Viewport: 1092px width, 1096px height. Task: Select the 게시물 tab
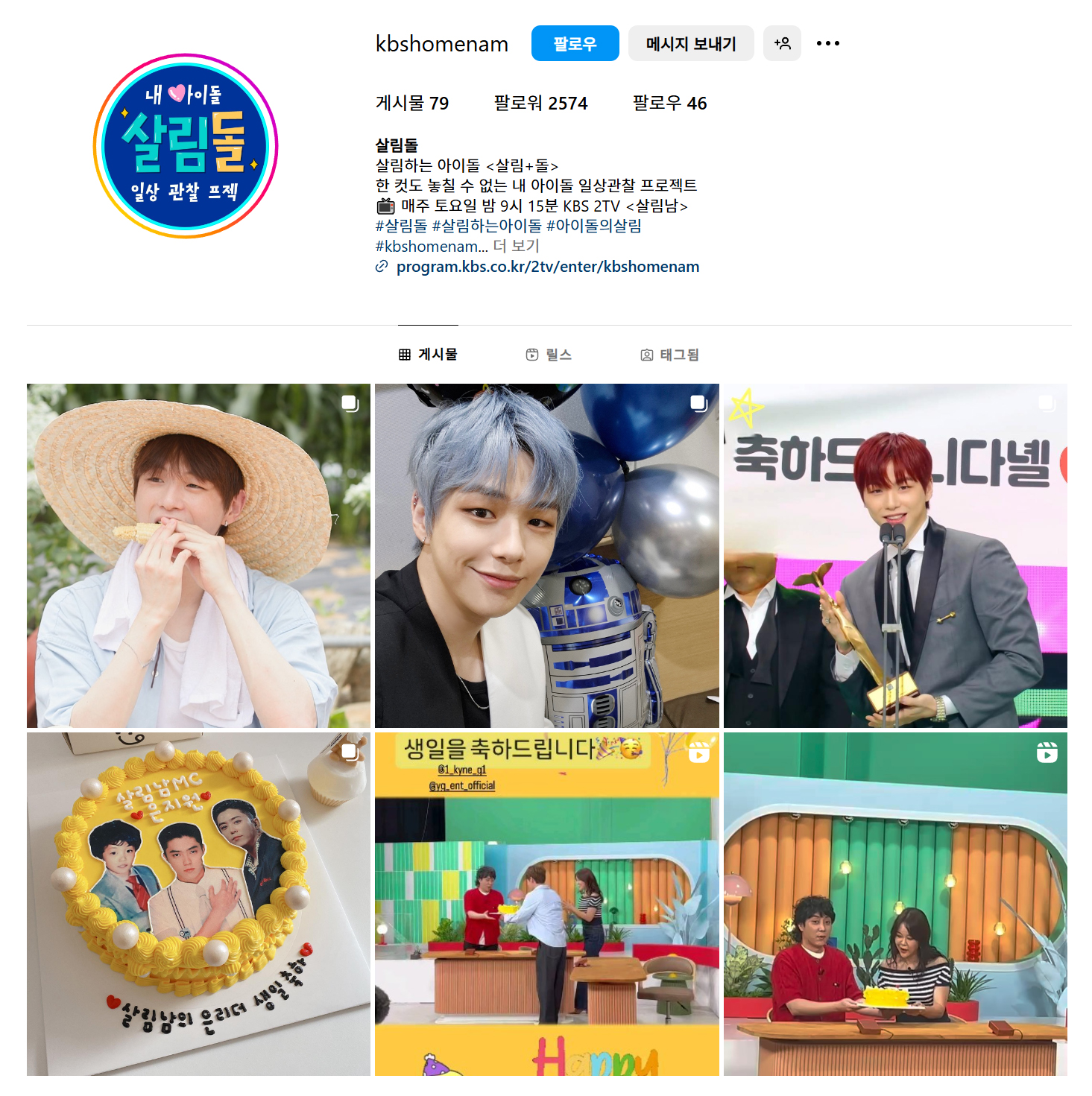click(x=428, y=355)
